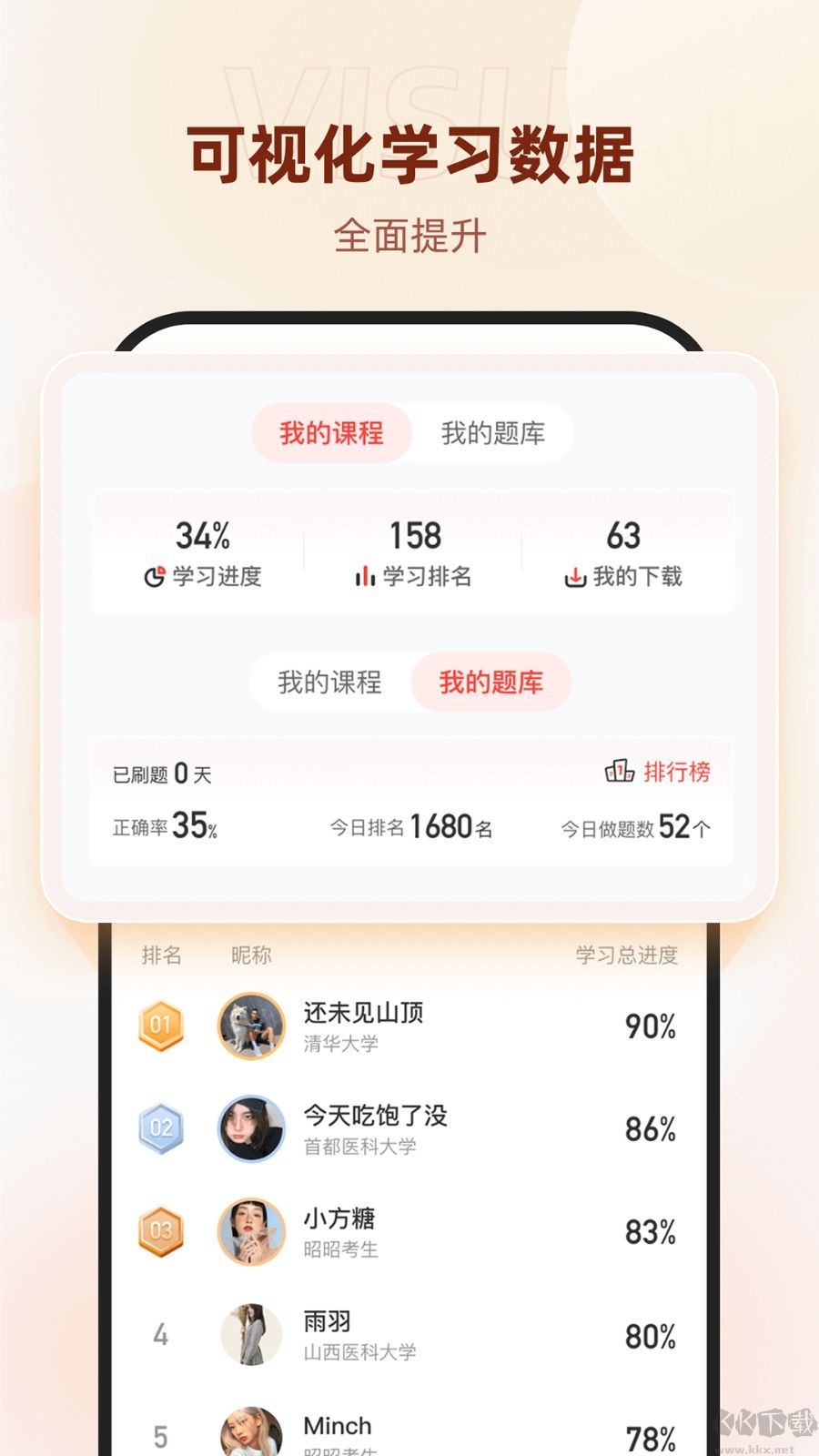Click the download icon beside 我的下载
The height and width of the screenshot is (1456, 819).
click(576, 576)
